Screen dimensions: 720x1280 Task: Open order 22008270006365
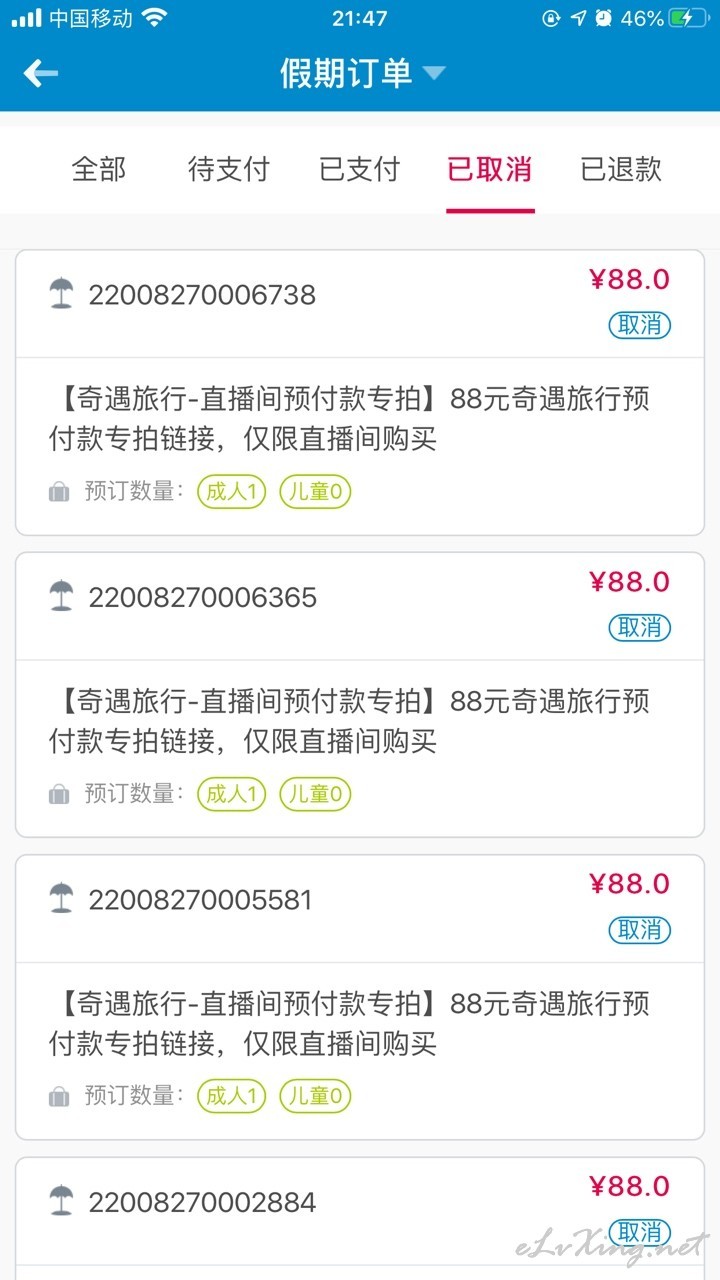360,695
